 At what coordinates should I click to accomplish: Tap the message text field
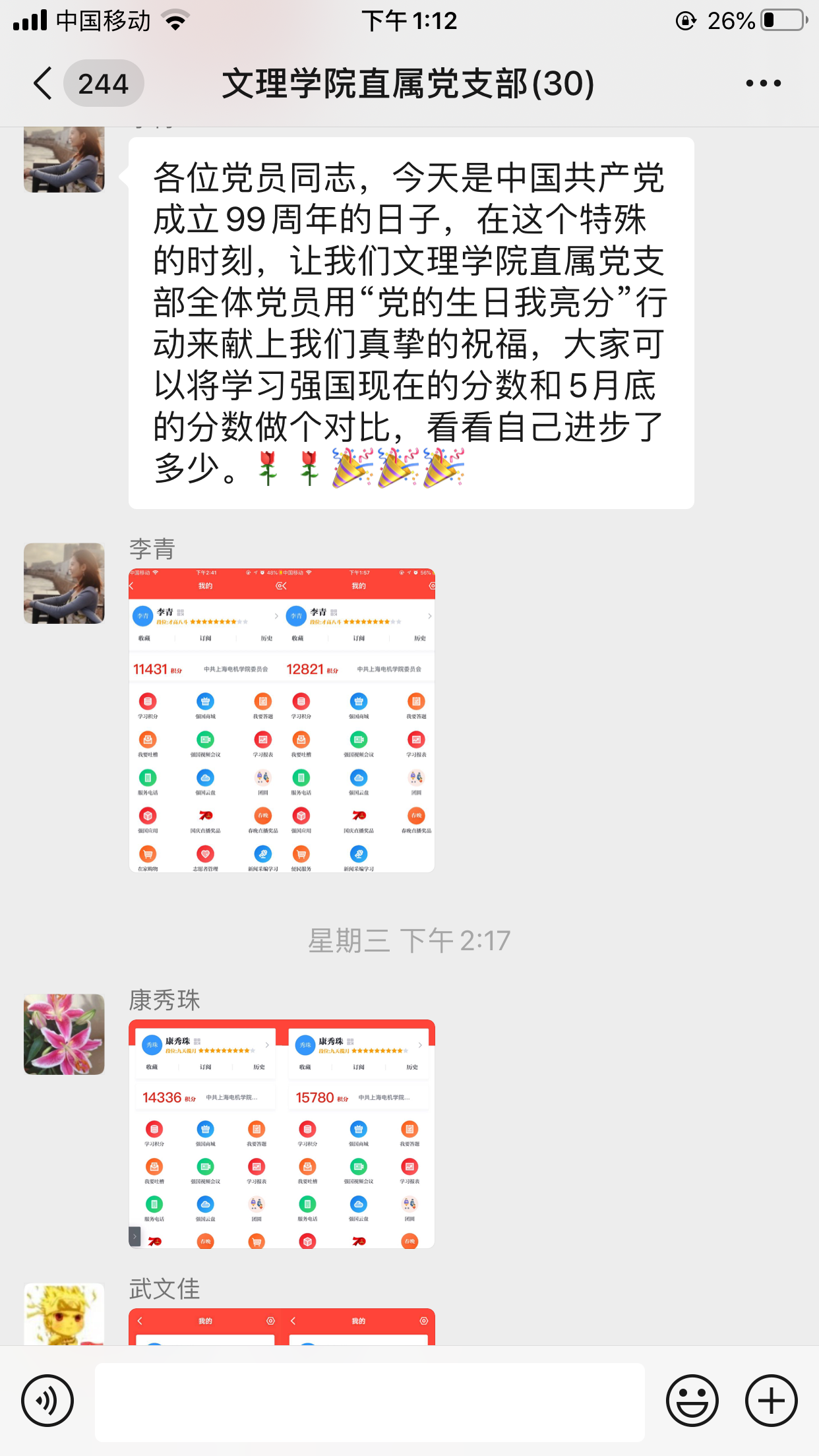(x=369, y=1401)
